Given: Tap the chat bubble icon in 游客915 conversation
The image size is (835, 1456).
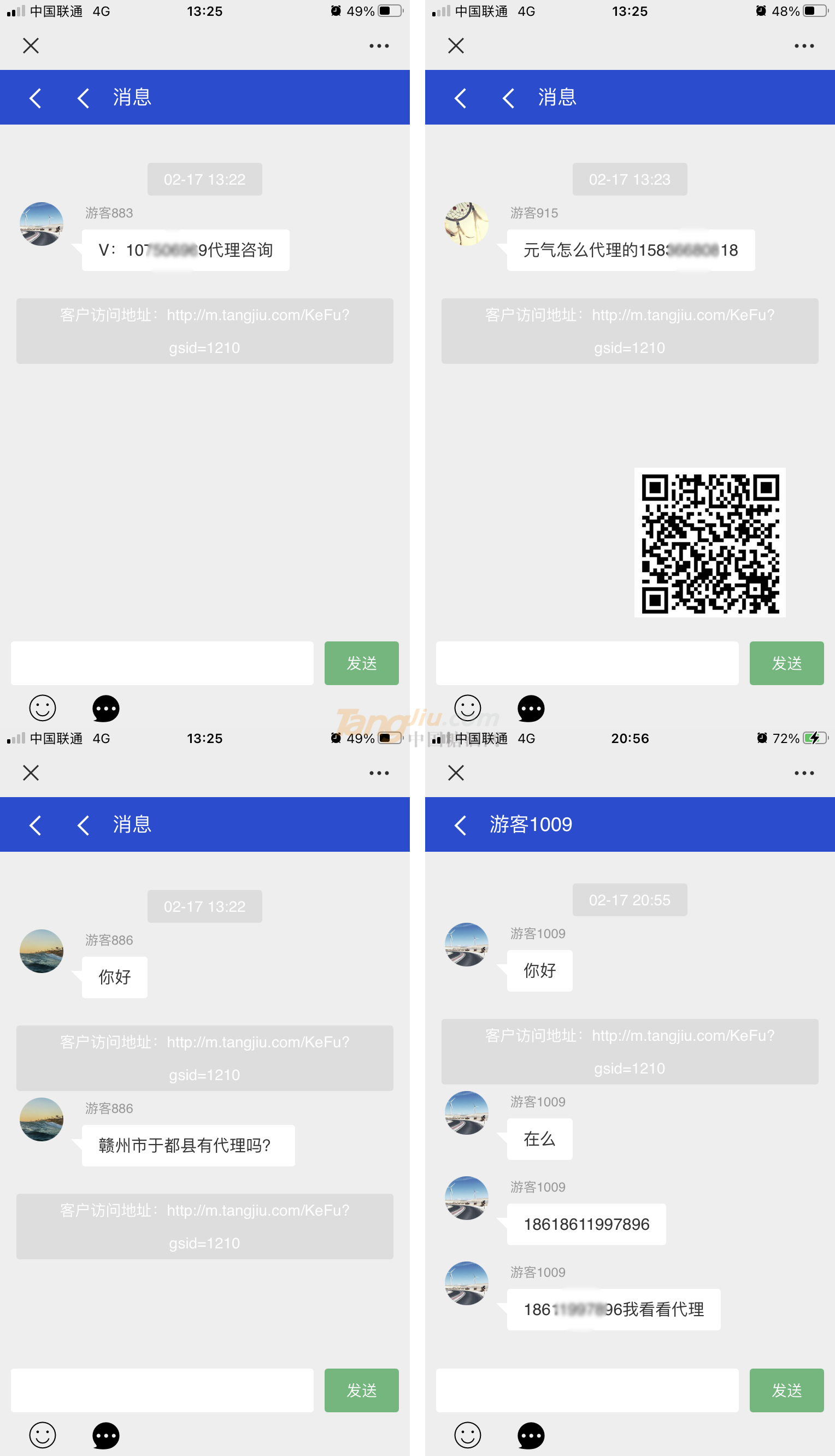Looking at the screenshot, I should (531, 709).
